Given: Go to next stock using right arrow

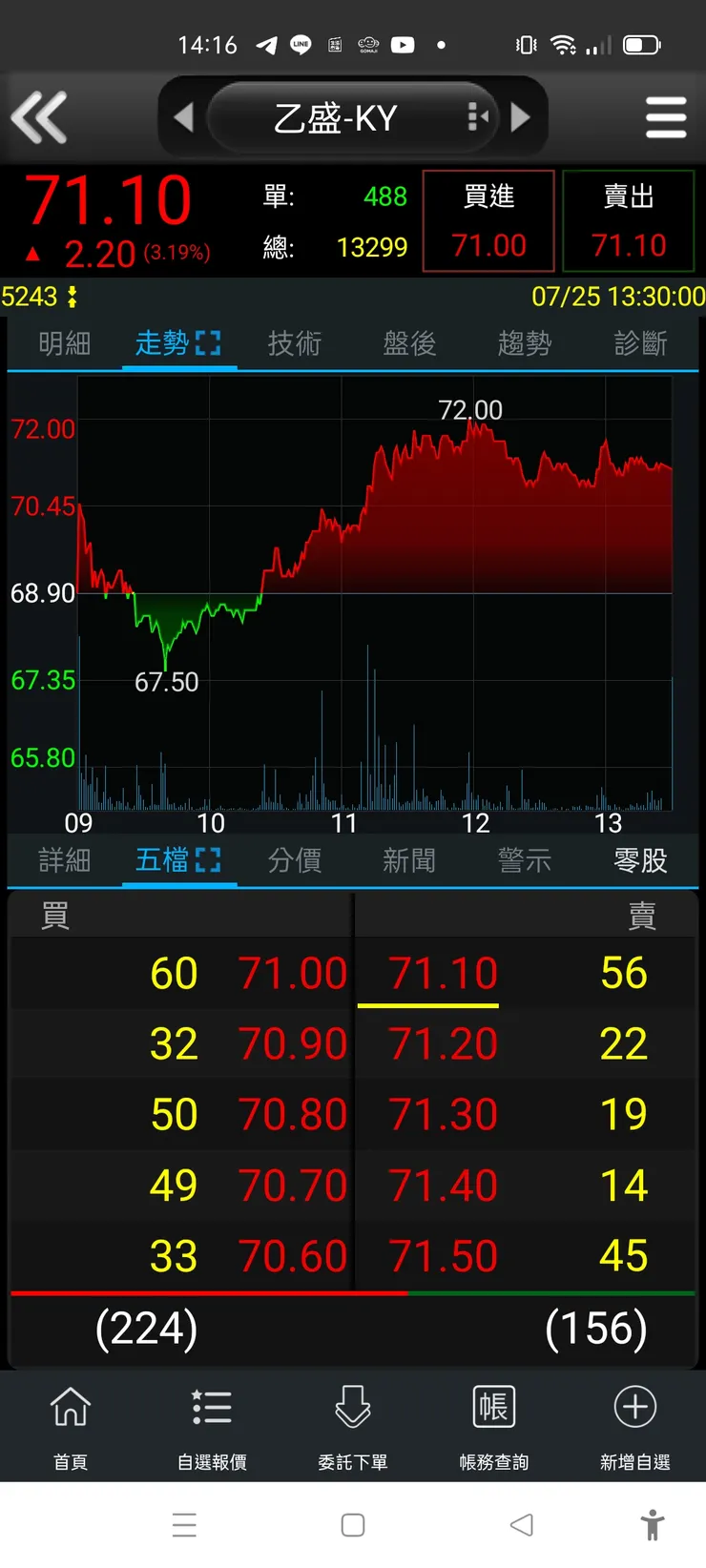Looking at the screenshot, I should (x=521, y=116).
